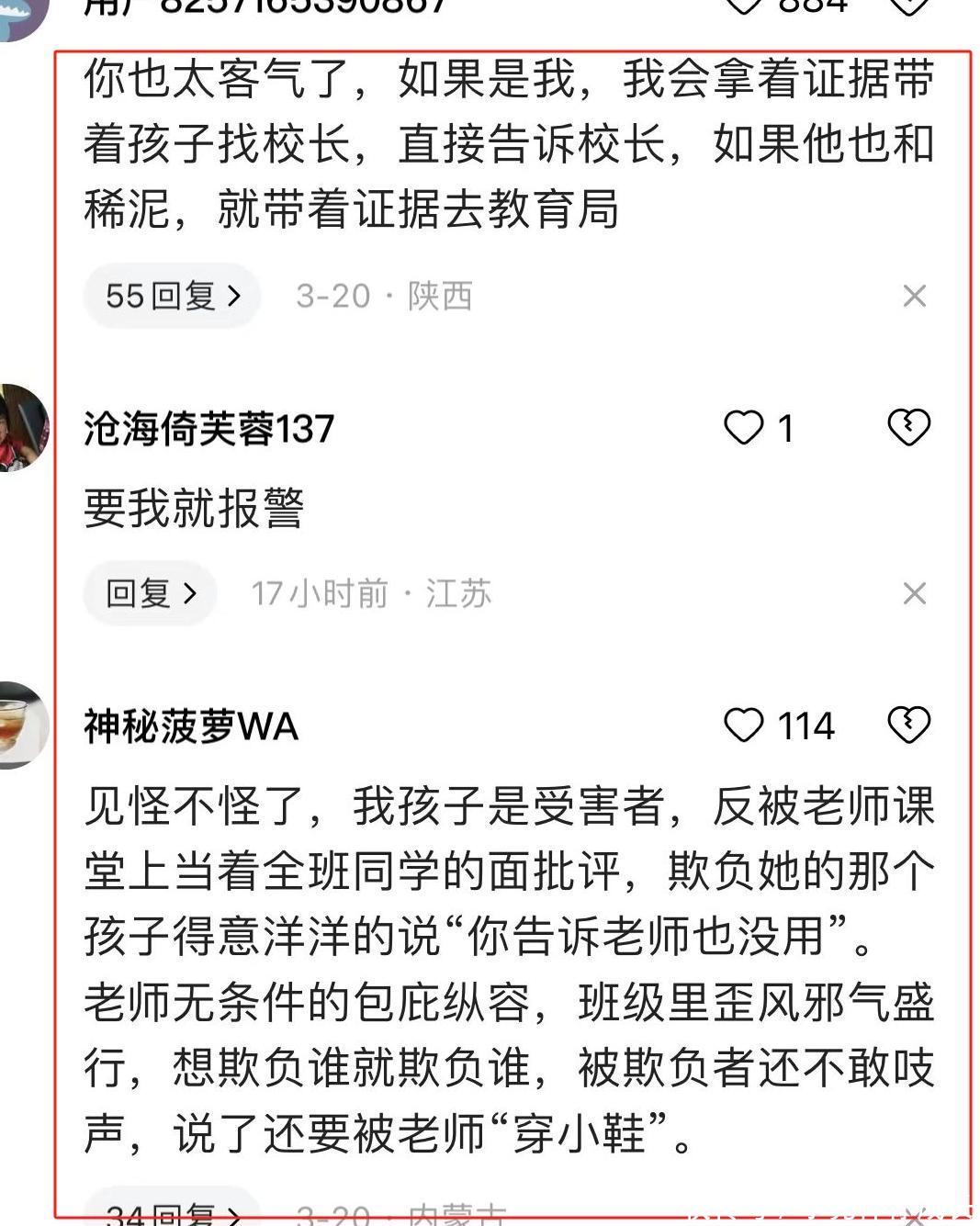Viewport: 980px width, 1226px height.
Task: Expand the 55回复 replies thread
Action: [x=172, y=297]
